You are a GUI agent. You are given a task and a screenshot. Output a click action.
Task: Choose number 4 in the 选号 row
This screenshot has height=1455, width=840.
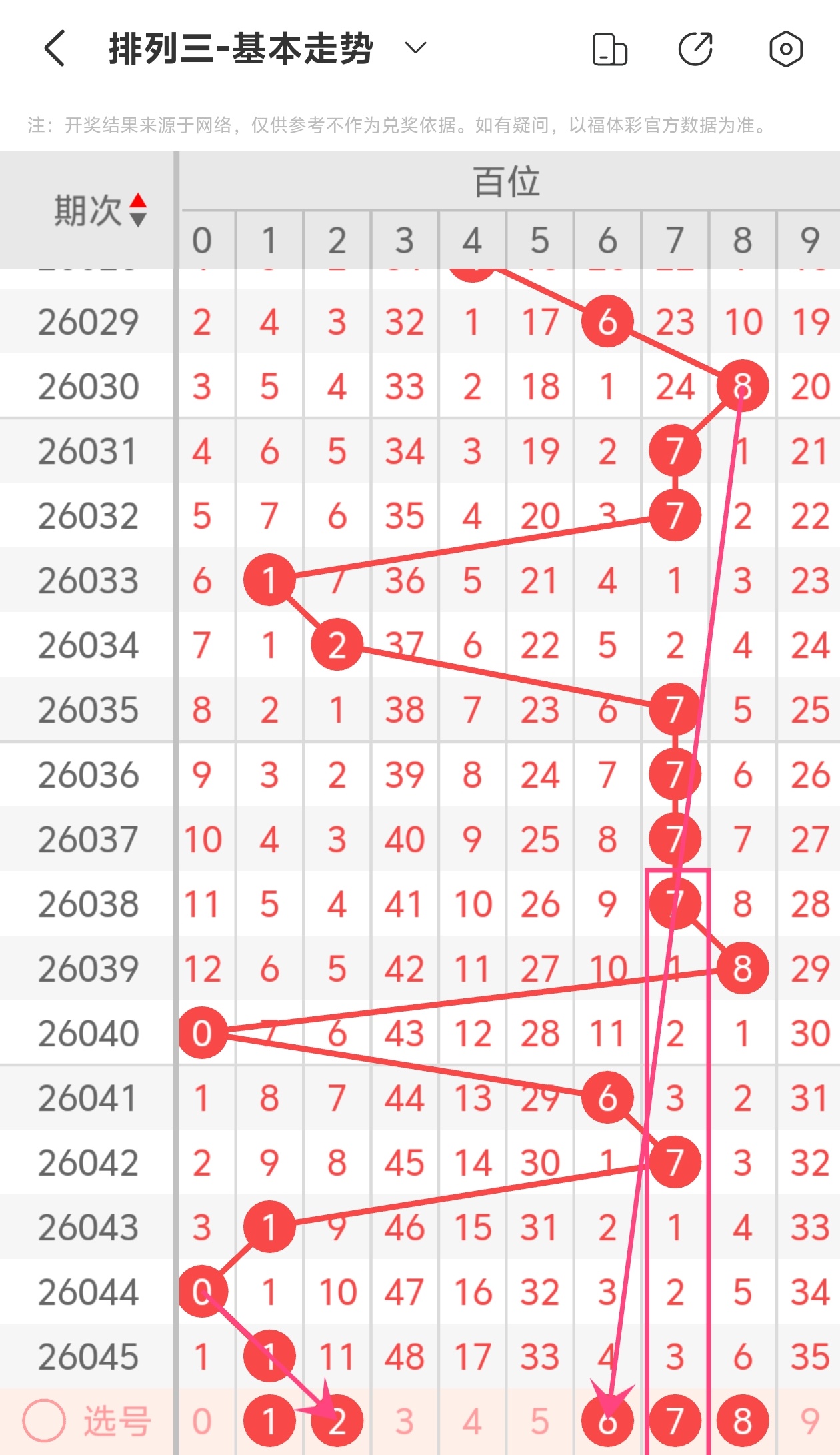pyautogui.click(x=472, y=1421)
